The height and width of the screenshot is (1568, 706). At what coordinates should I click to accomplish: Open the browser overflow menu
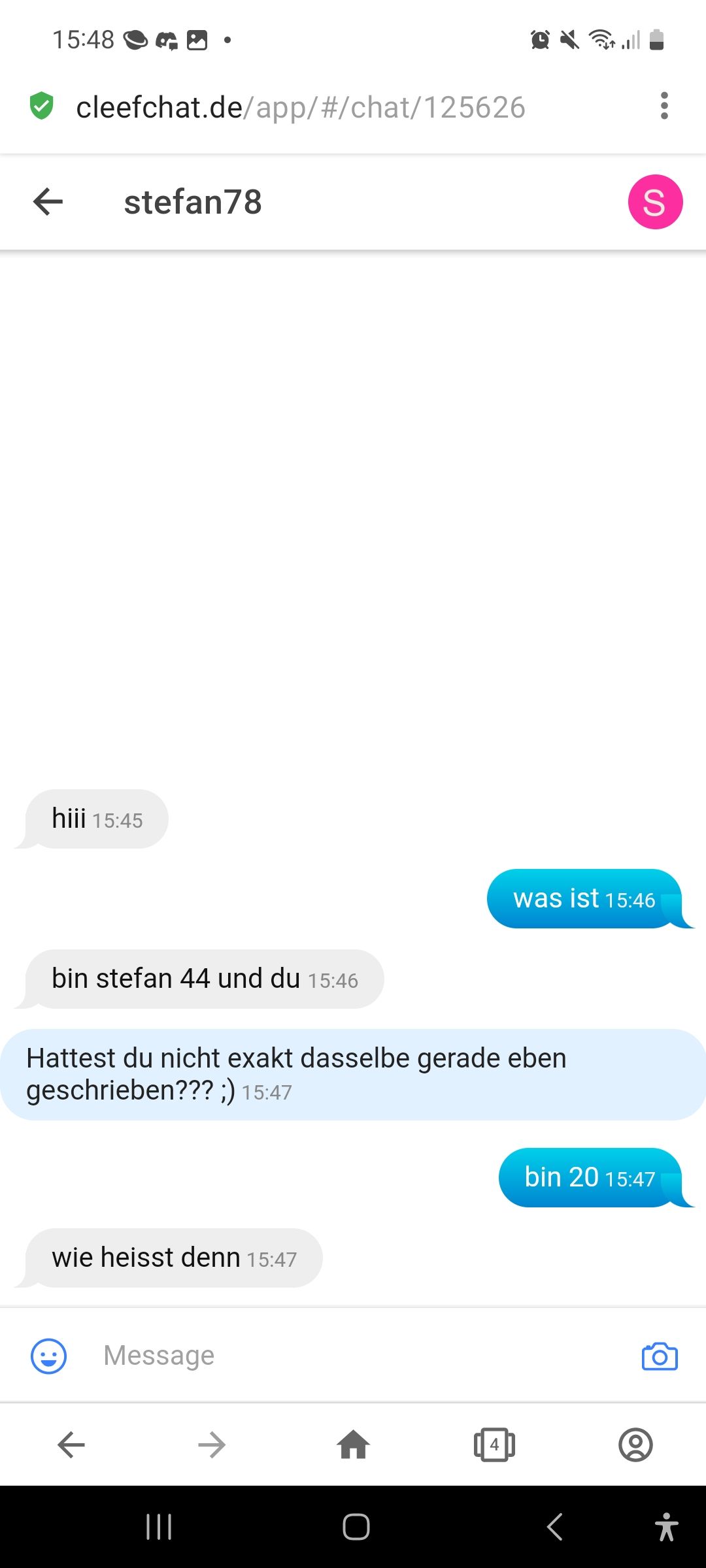pyautogui.click(x=664, y=106)
